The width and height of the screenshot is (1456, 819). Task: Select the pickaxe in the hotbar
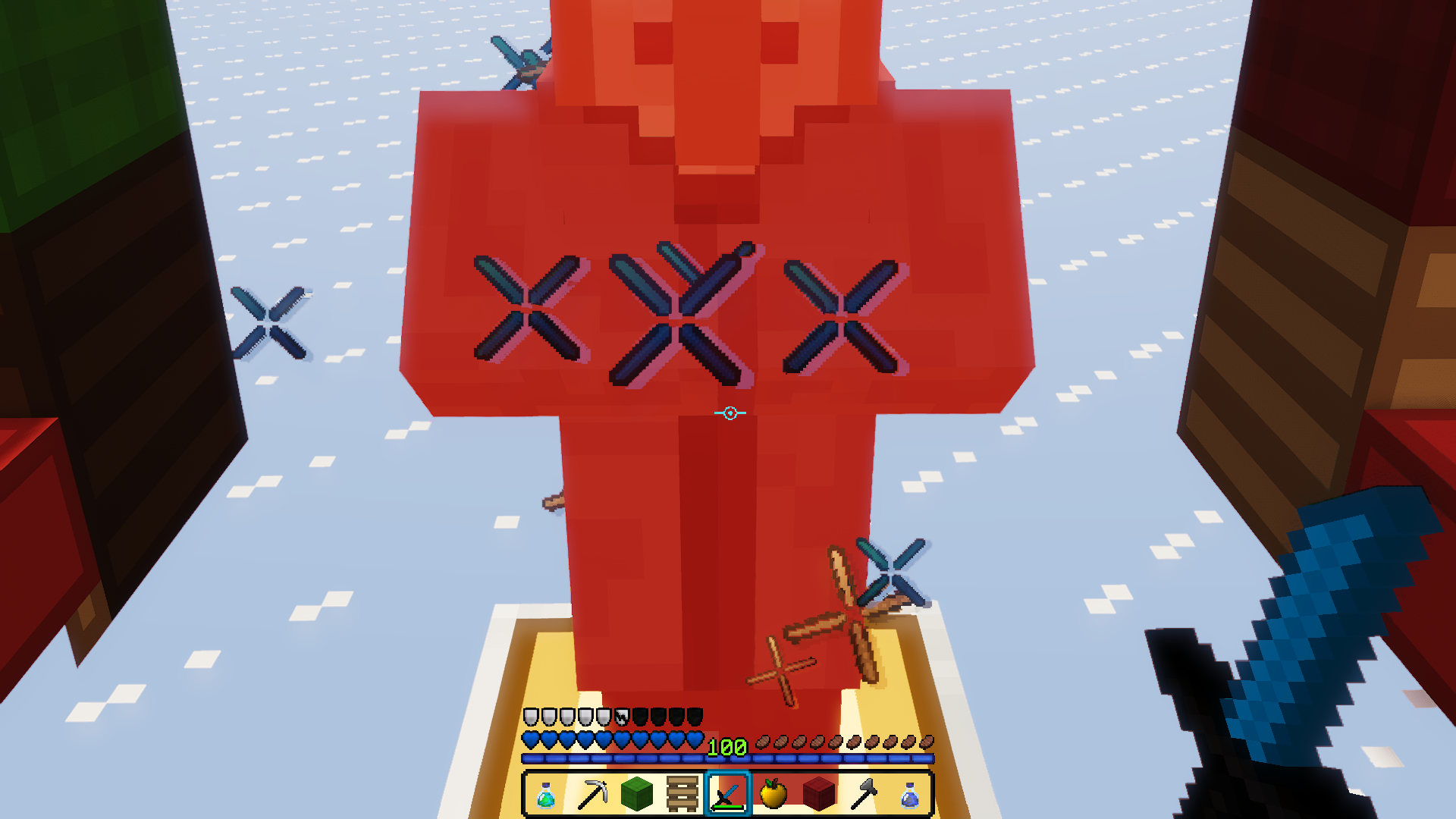coord(591,794)
